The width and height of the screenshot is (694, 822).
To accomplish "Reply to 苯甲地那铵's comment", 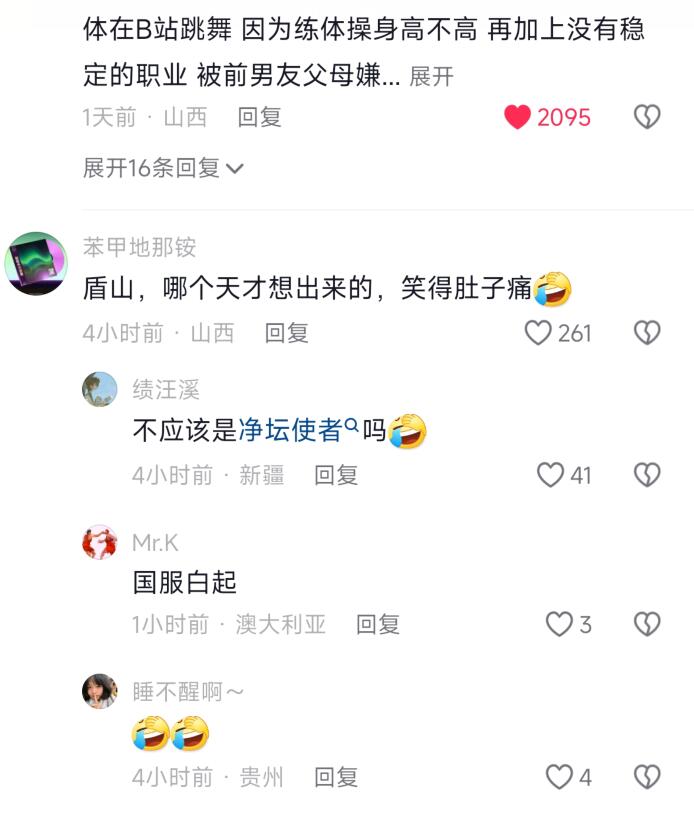I will pos(286,333).
